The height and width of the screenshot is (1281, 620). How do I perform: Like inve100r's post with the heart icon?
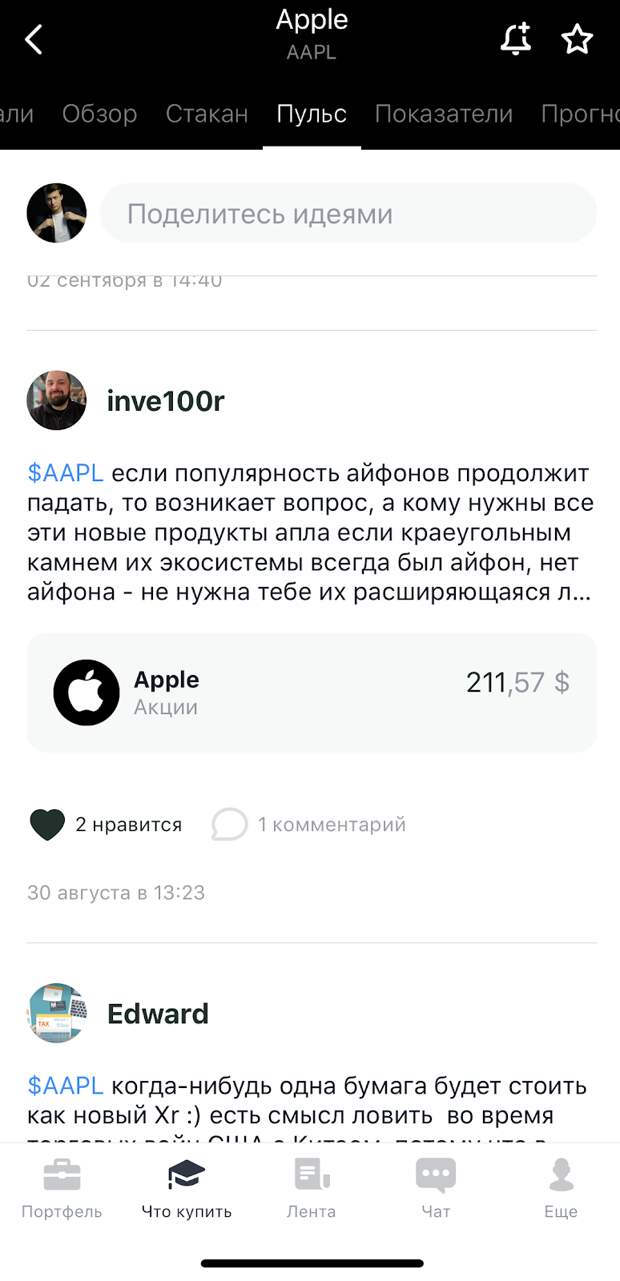(47, 825)
